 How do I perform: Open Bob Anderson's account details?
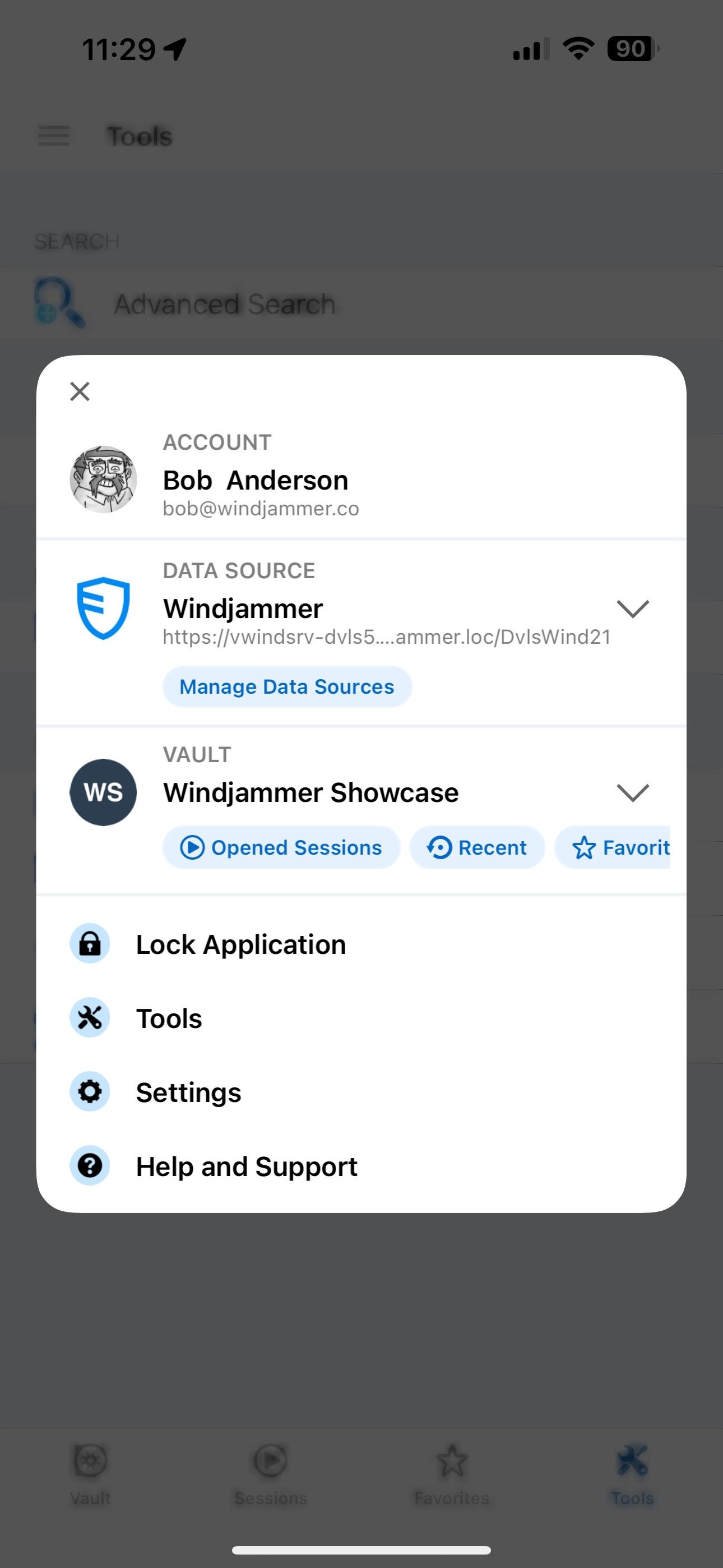pos(256,480)
